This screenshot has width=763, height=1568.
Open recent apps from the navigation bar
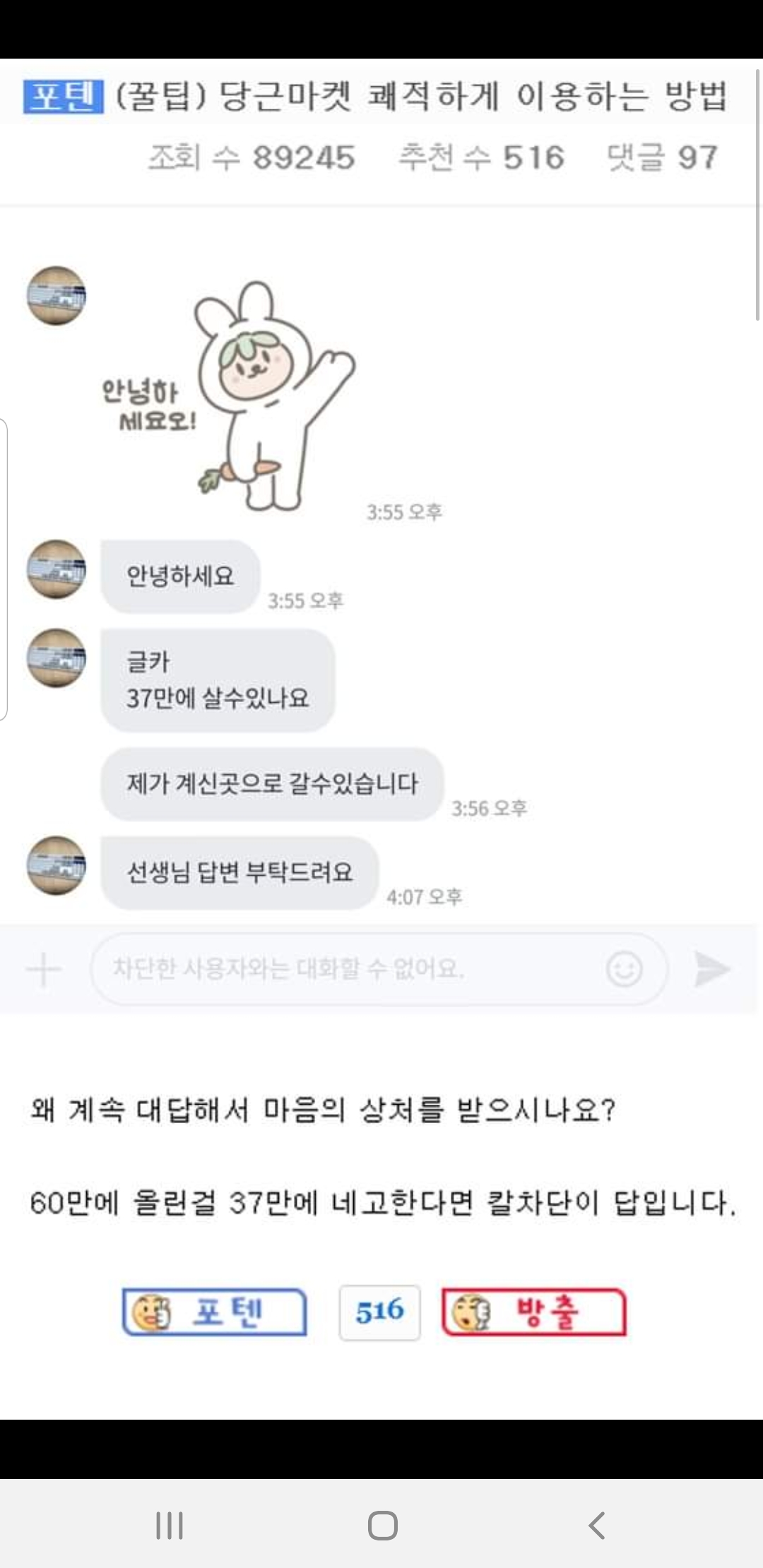(170, 1526)
